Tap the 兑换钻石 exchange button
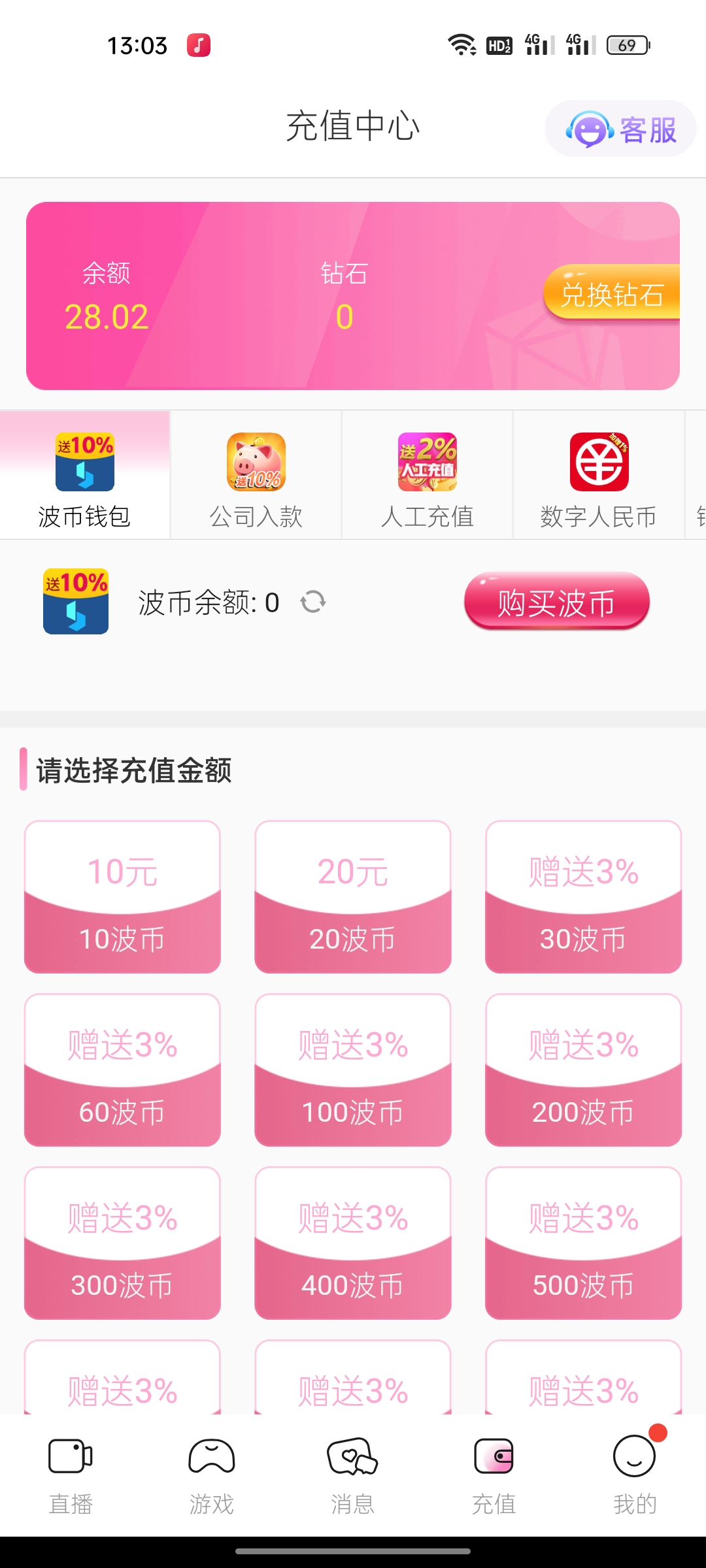The height and width of the screenshot is (1568, 706). click(x=611, y=294)
